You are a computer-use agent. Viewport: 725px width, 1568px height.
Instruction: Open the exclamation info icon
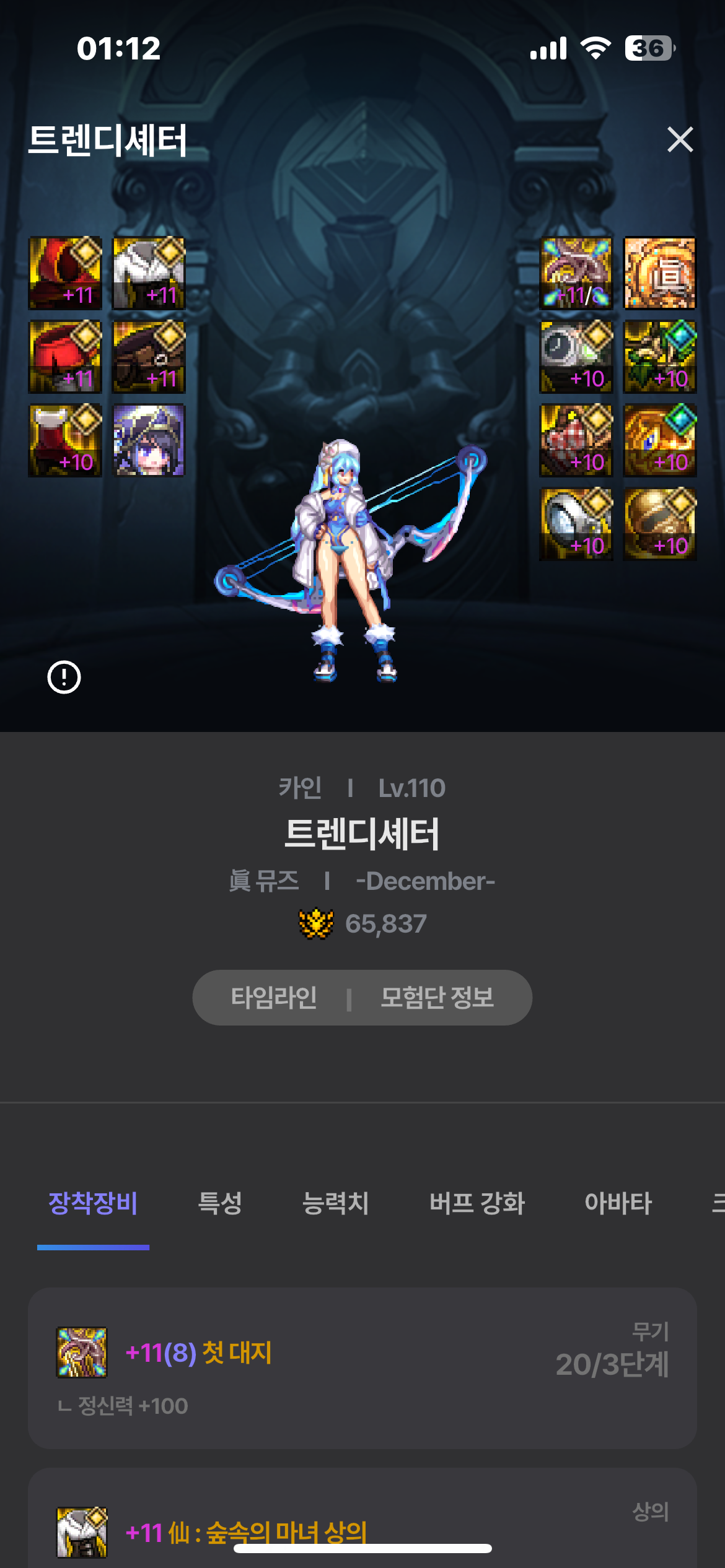point(64,677)
